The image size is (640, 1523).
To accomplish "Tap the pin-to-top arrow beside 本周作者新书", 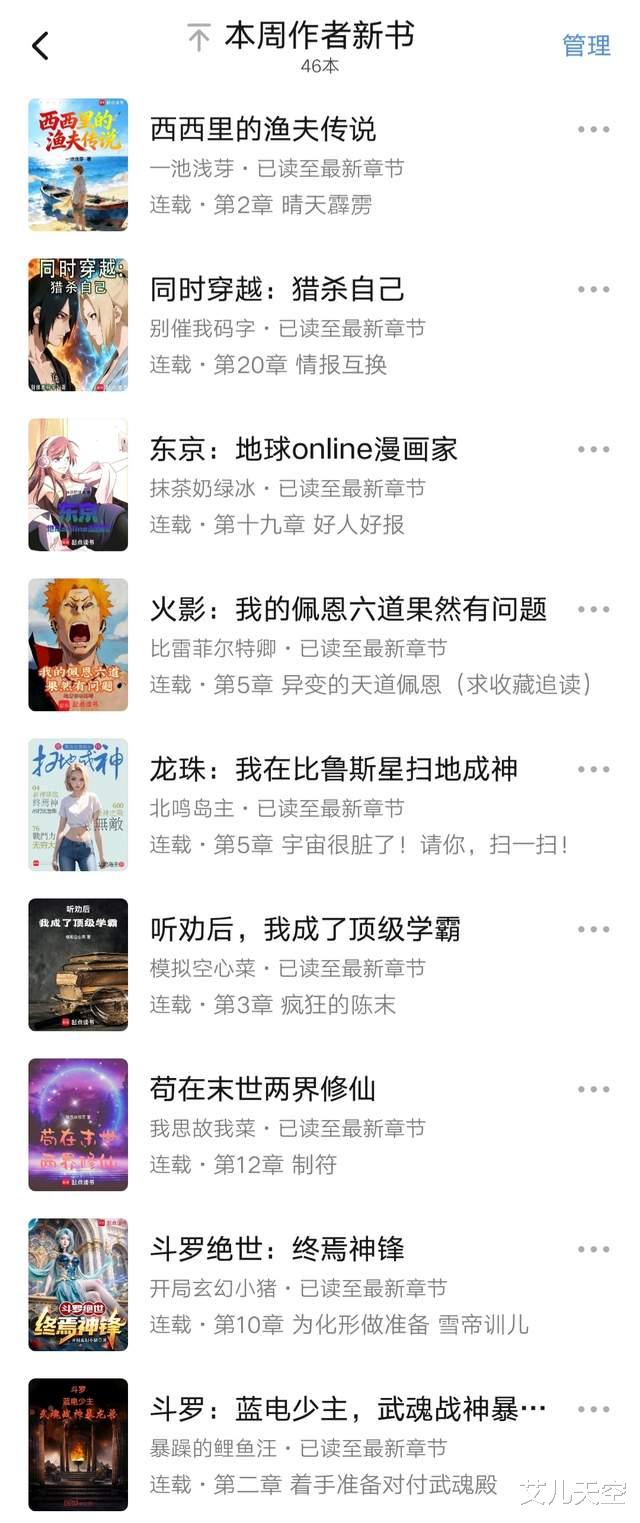I will tap(199, 39).
